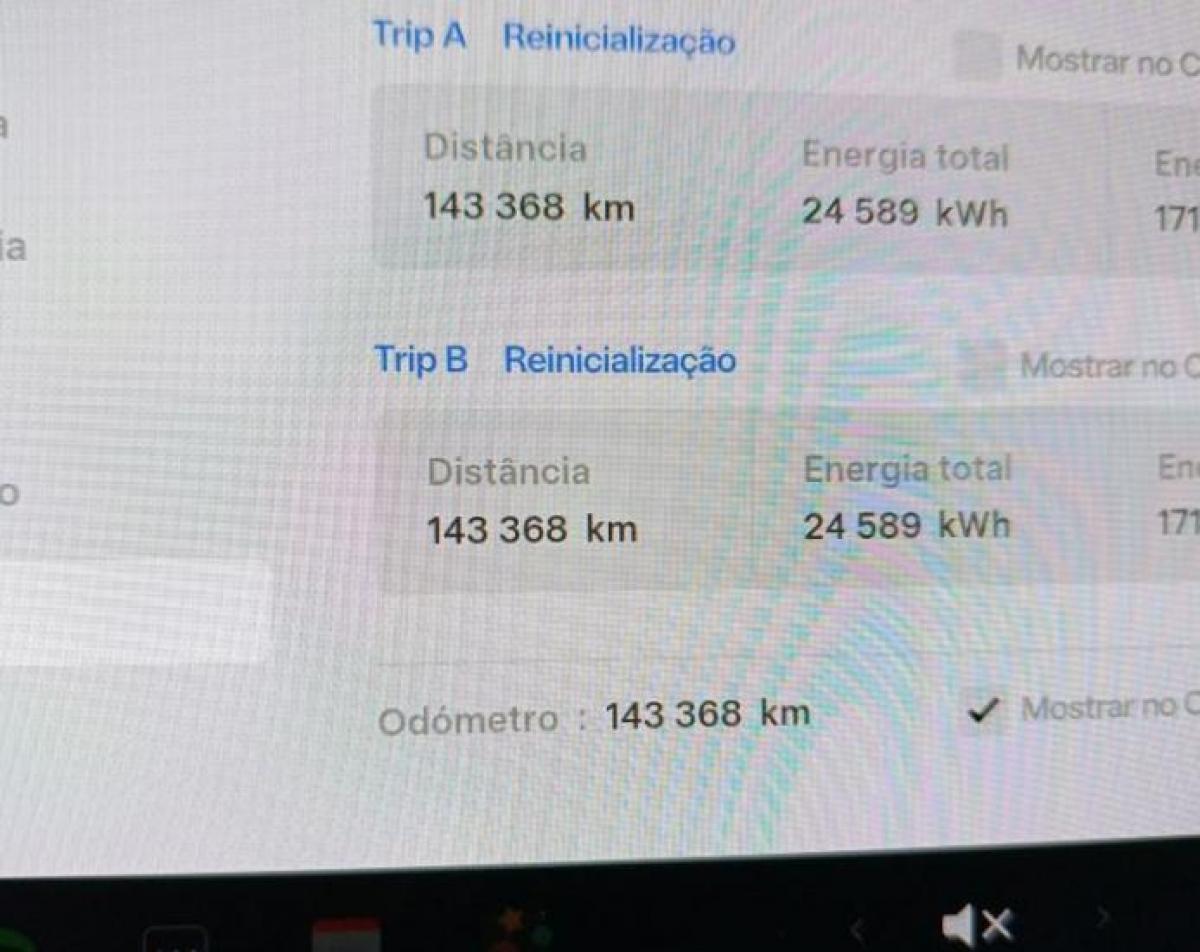Unmute the volume speaker icon

tap(976, 926)
